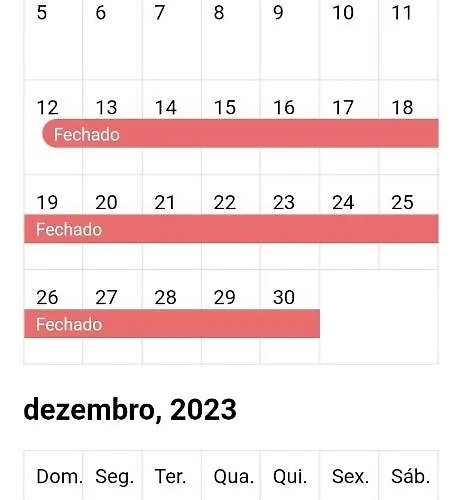This screenshot has width=461, height=500.
Task: Choose day 24 on the calendar
Action: 343,202
